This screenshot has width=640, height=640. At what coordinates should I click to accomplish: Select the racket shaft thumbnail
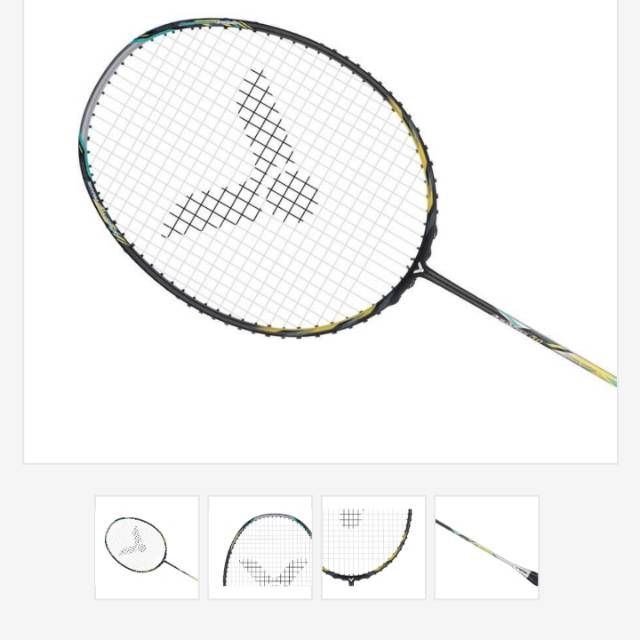tap(487, 547)
